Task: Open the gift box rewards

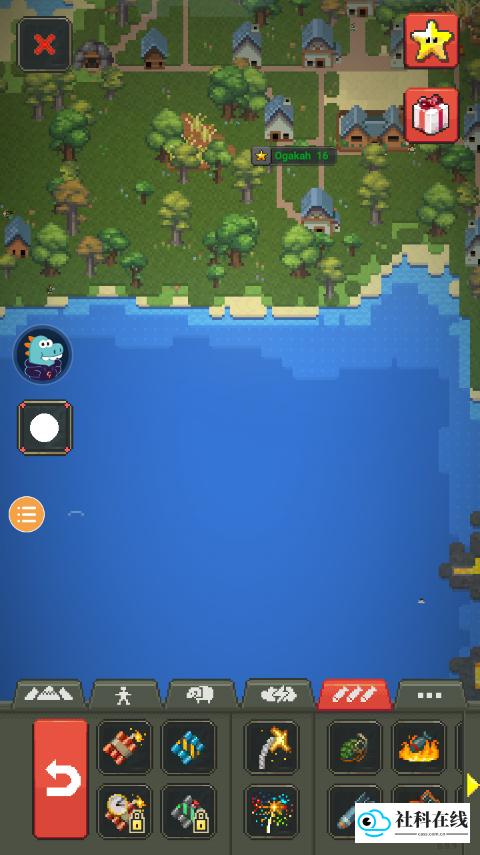Action: 431,115
